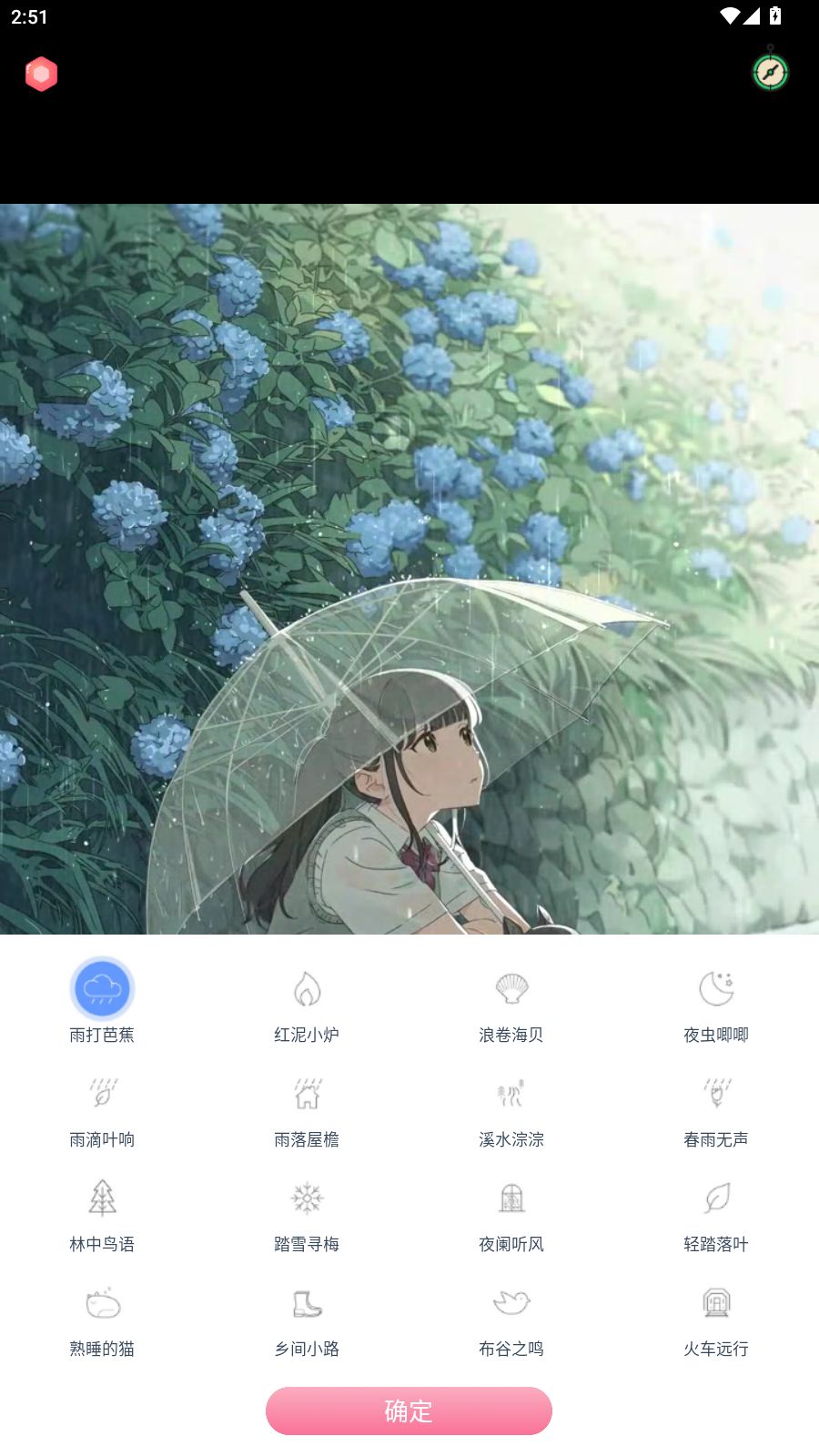Select the 林中鸟语 pine tree icon
819x1456 pixels.
click(x=102, y=1199)
